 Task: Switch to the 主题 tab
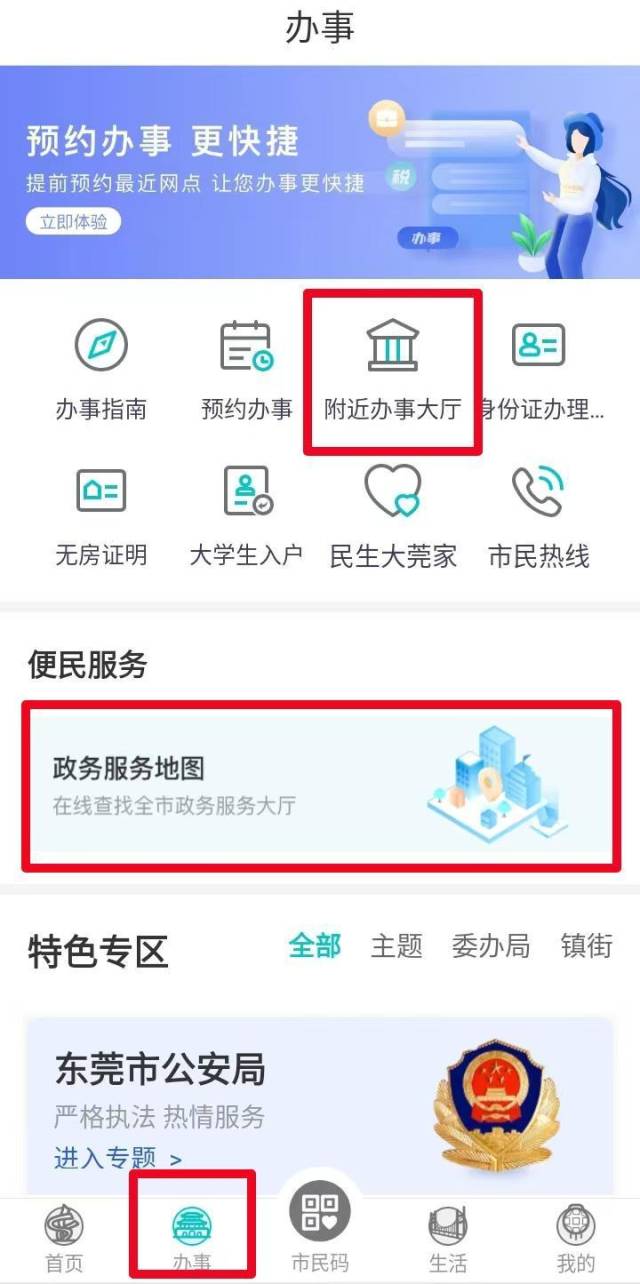[396, 945]
